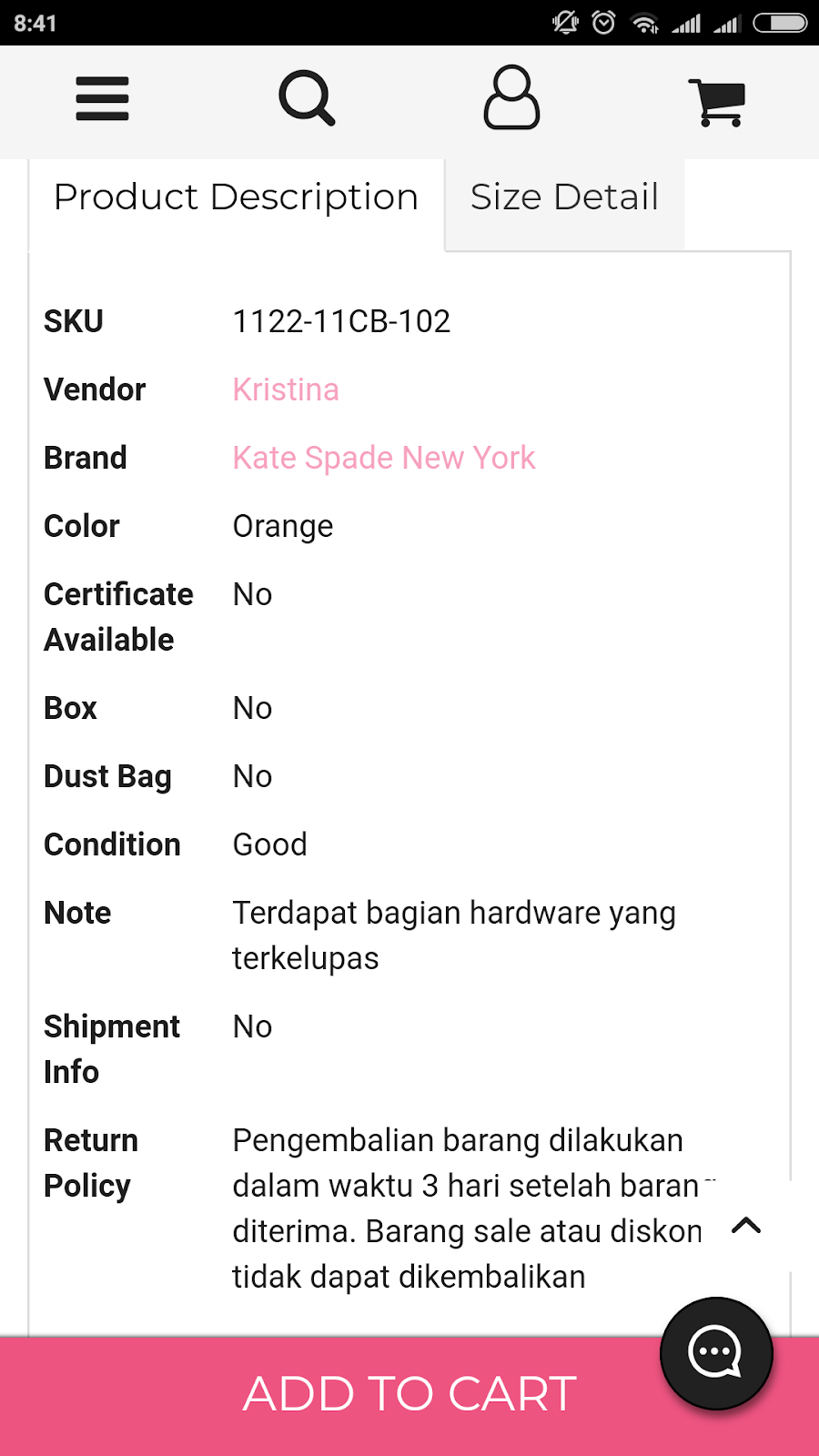This screenshot has width=819, height=1456.
Task: Tap the scroll-to-top arrow
Action: (746, 1226)
